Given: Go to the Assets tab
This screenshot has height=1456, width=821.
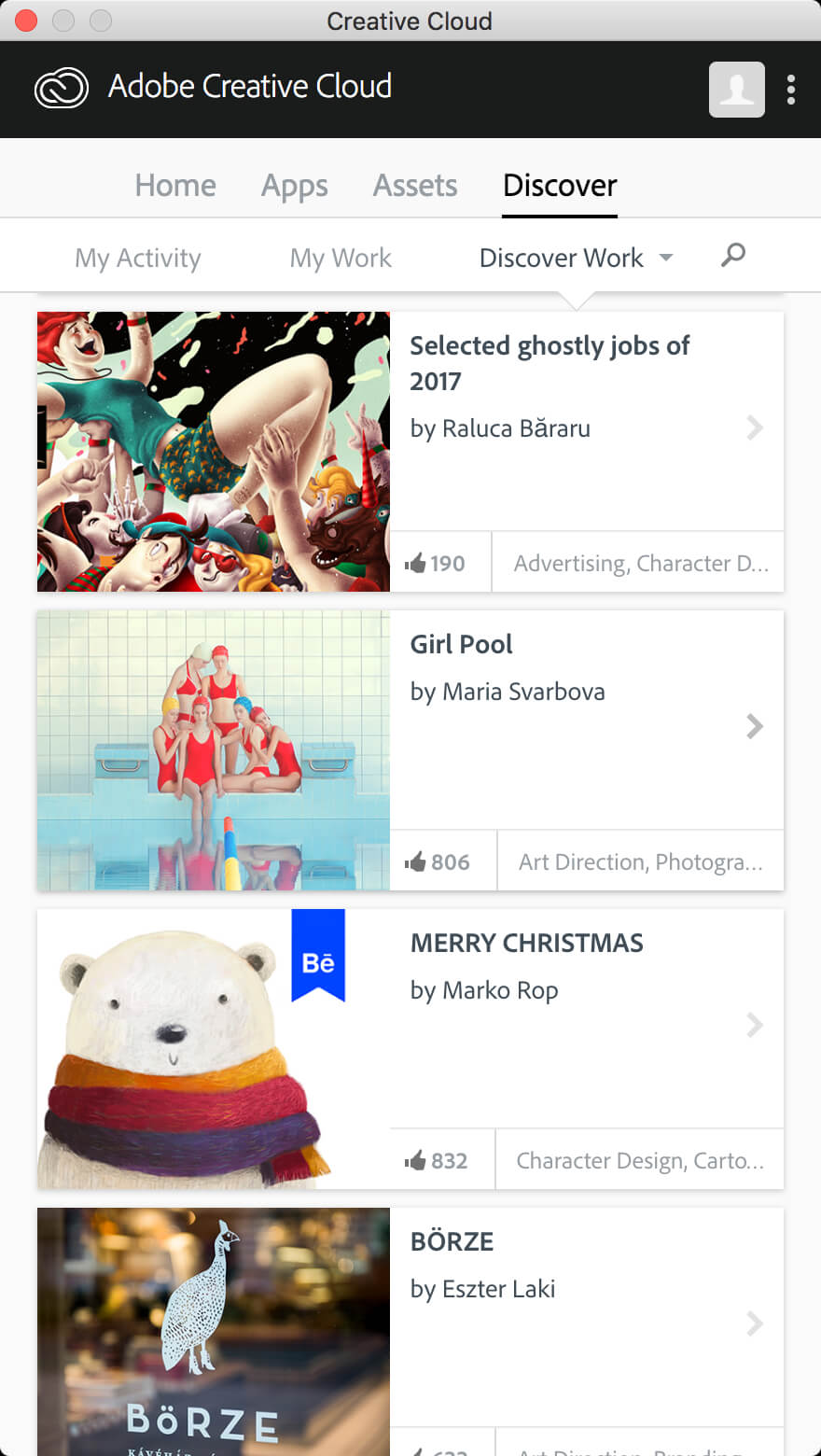Looking at the screenshot, I should point(415,185).
